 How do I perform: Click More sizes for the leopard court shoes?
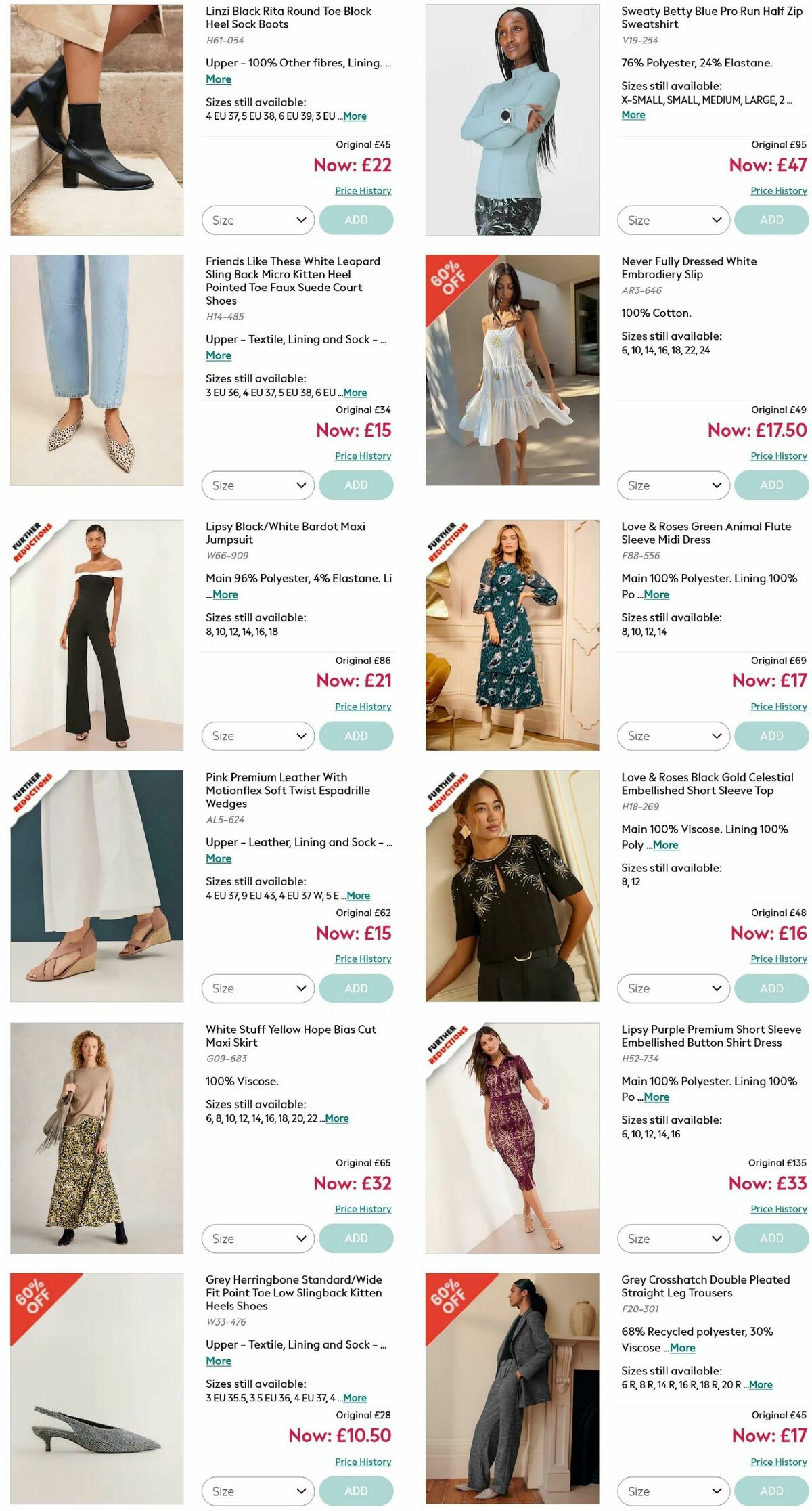coord(355,393)
